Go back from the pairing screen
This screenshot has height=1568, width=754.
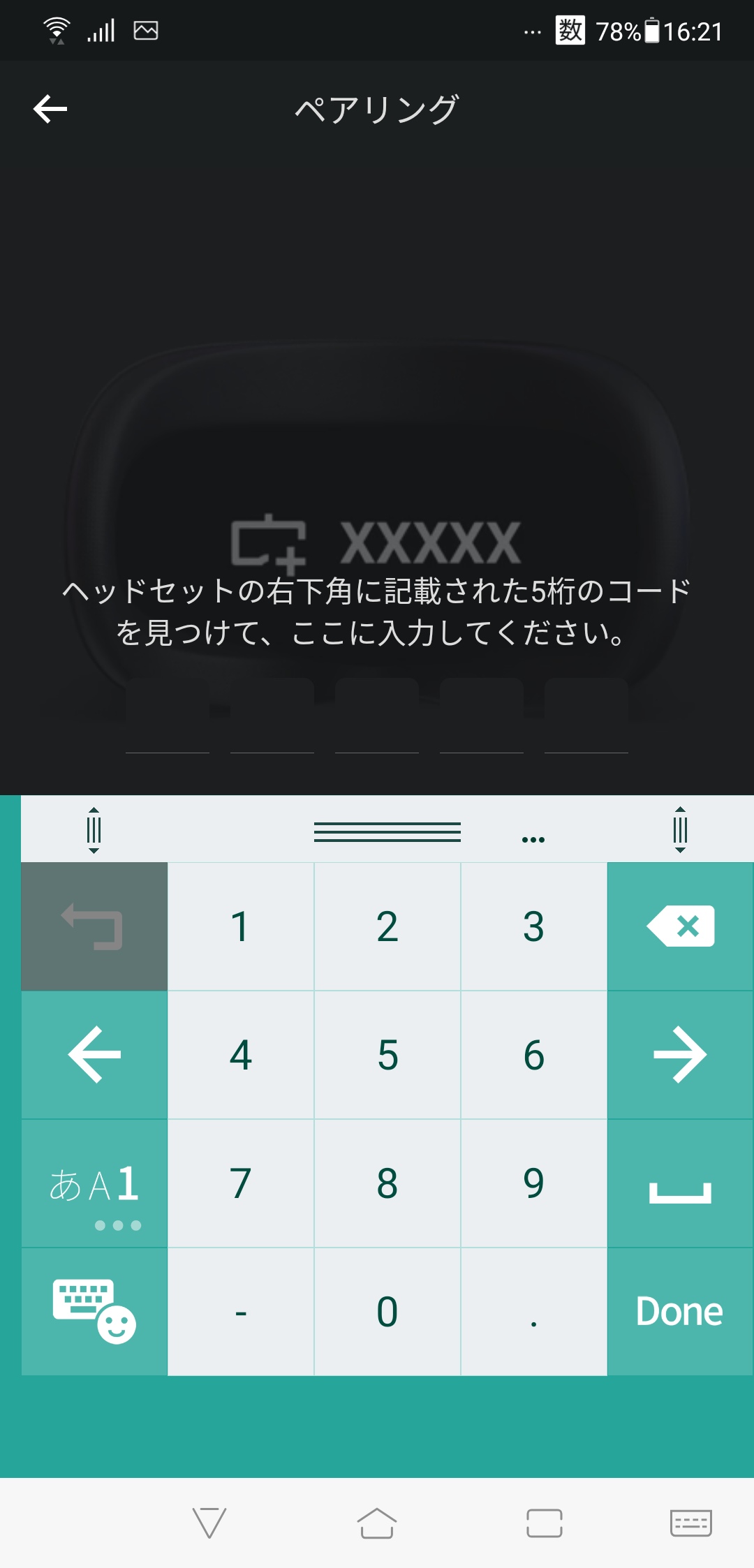click(50, 109)
